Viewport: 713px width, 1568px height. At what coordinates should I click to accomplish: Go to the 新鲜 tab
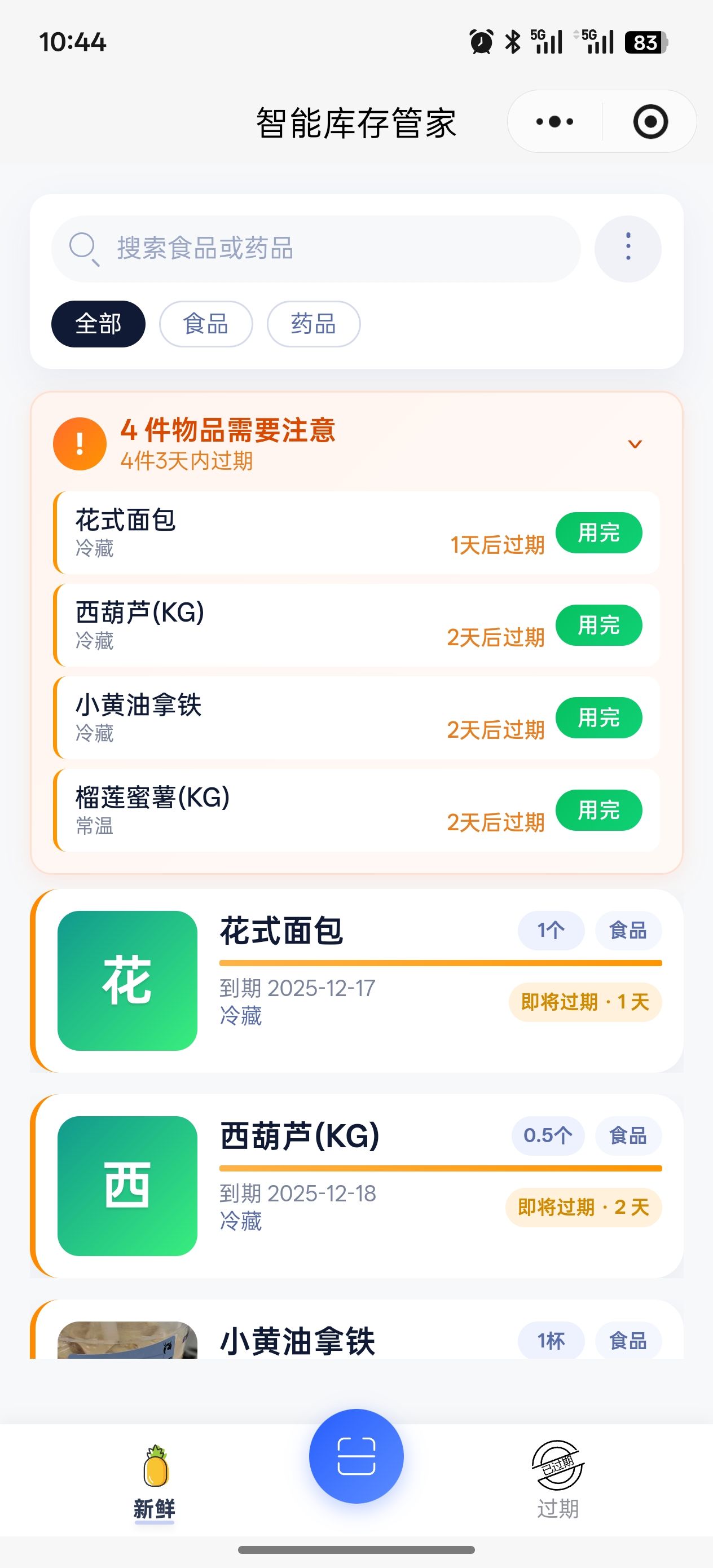[x=155, y=1479]
